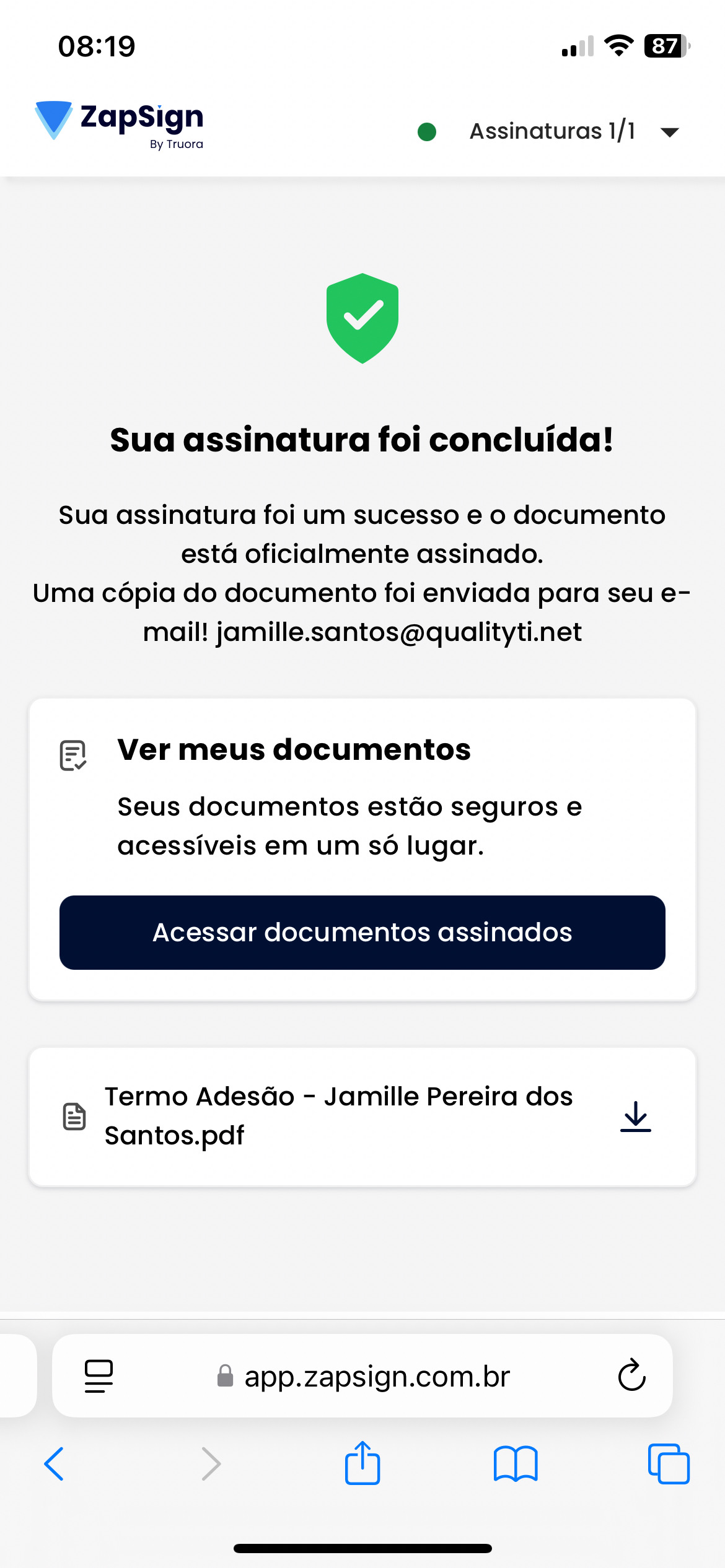Open Safari page settings menu icon
The image size is (725, 1568).
click(x=99, y=1376)
